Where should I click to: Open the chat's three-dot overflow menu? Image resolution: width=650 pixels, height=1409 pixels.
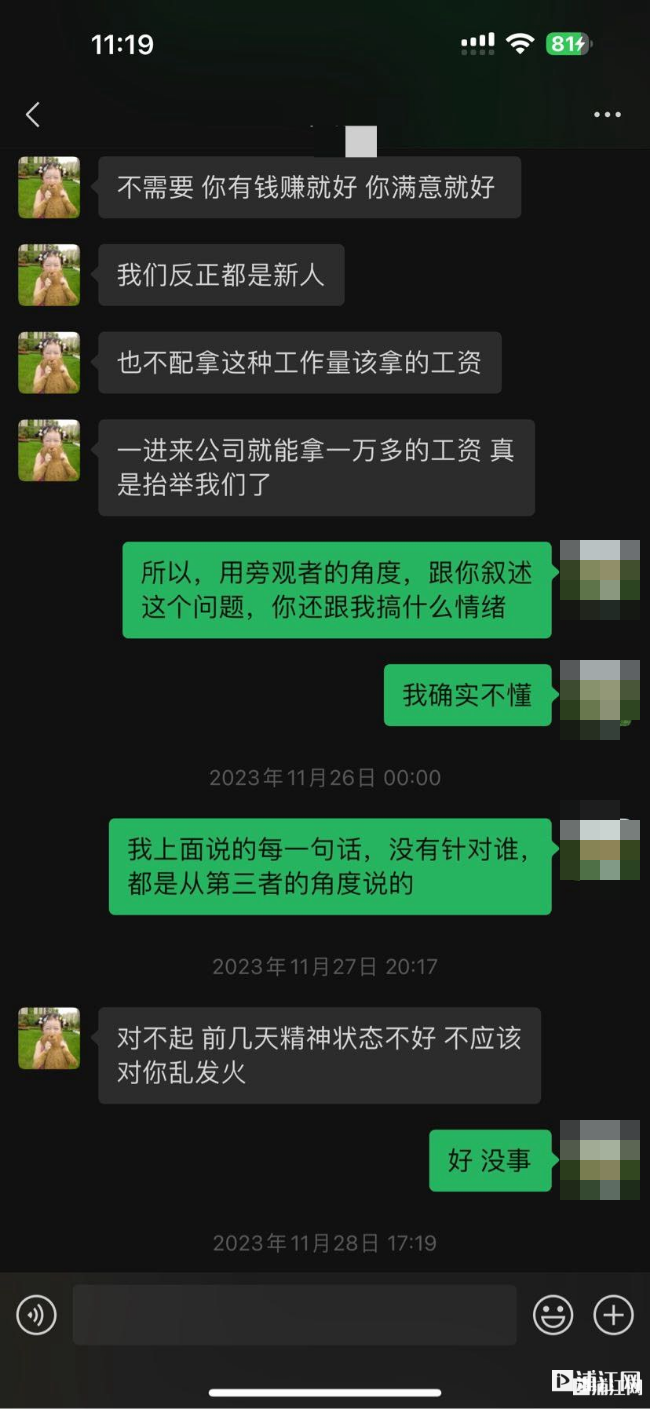[x=607, y=115]
